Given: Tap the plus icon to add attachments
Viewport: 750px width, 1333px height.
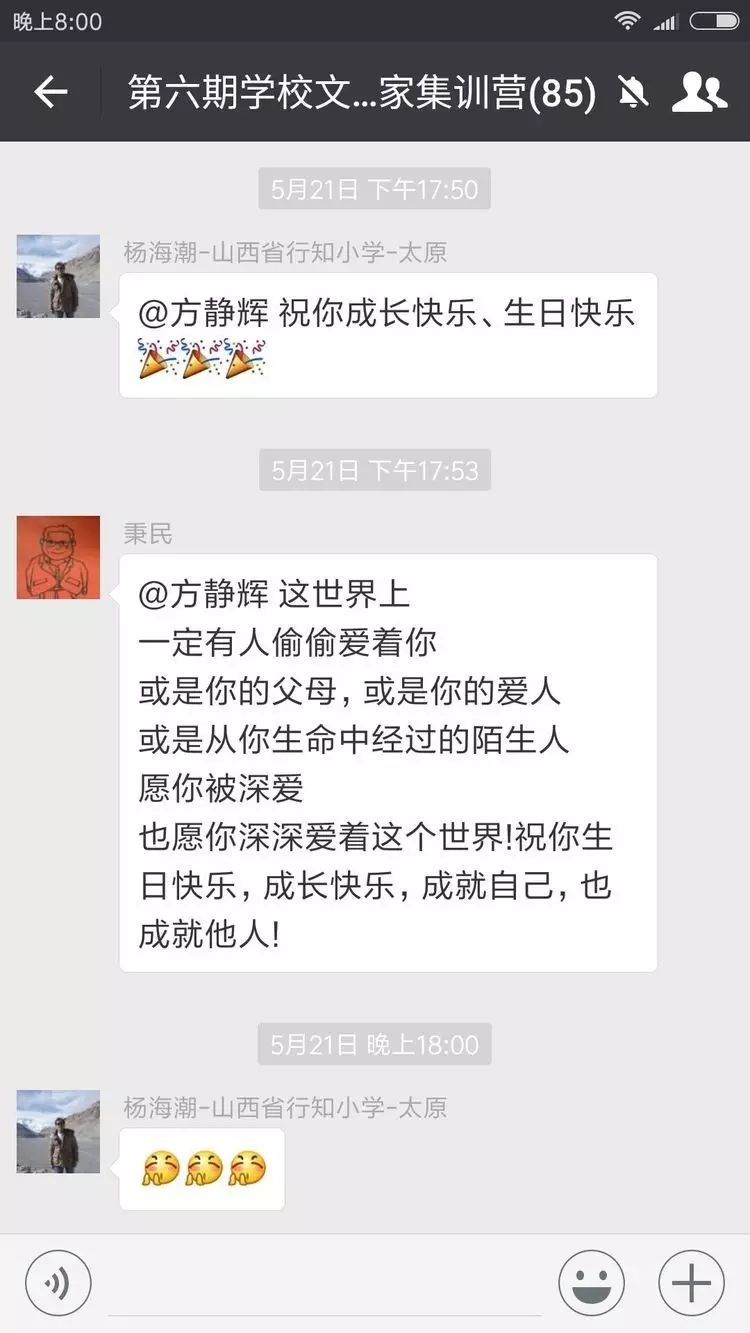Looking at the screenshot, I should 692,1281.
